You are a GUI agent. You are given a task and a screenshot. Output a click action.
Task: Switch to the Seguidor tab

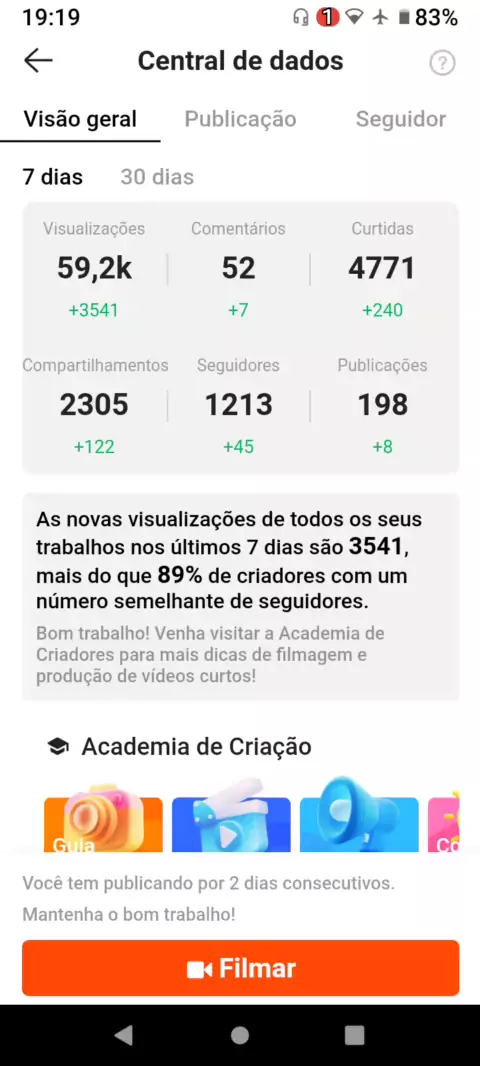(x=401, y=119)
